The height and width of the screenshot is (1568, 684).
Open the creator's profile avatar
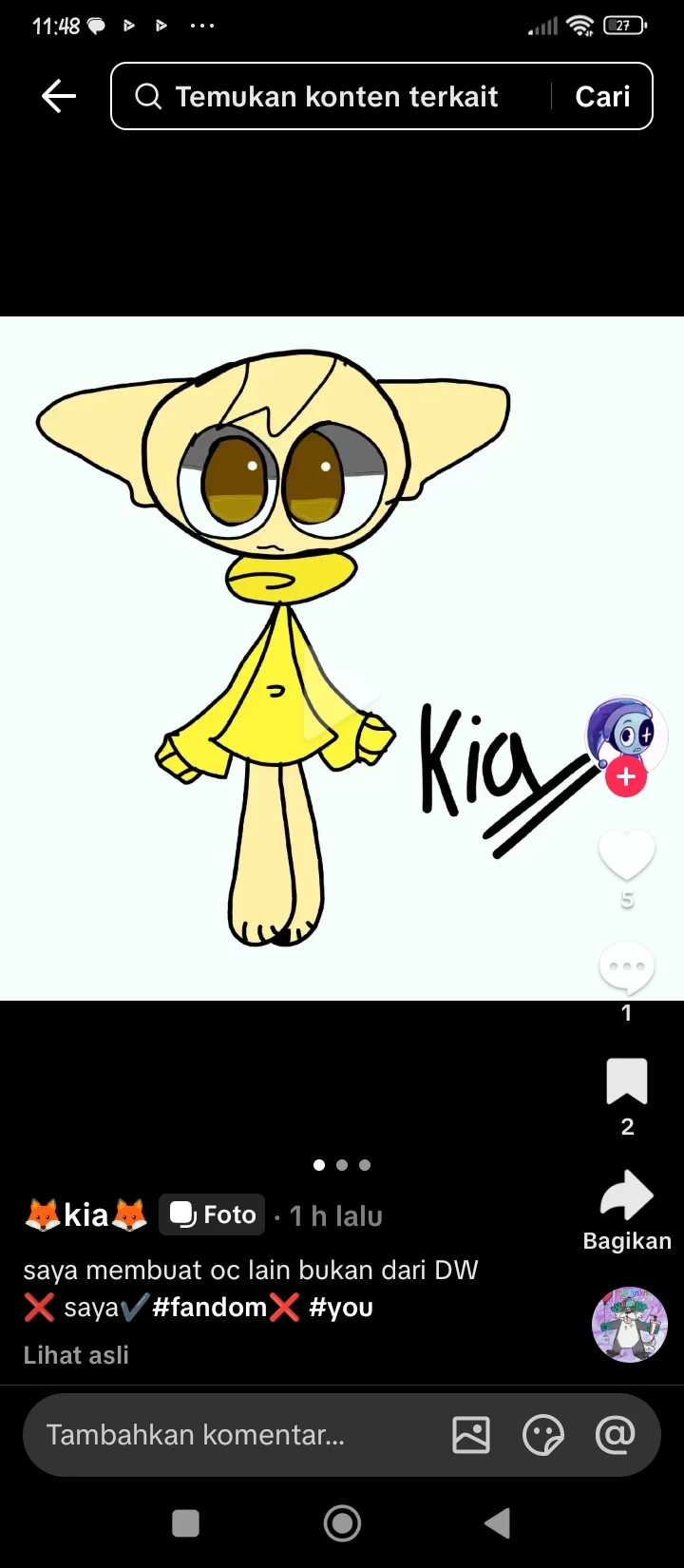[x=626, y=732]
